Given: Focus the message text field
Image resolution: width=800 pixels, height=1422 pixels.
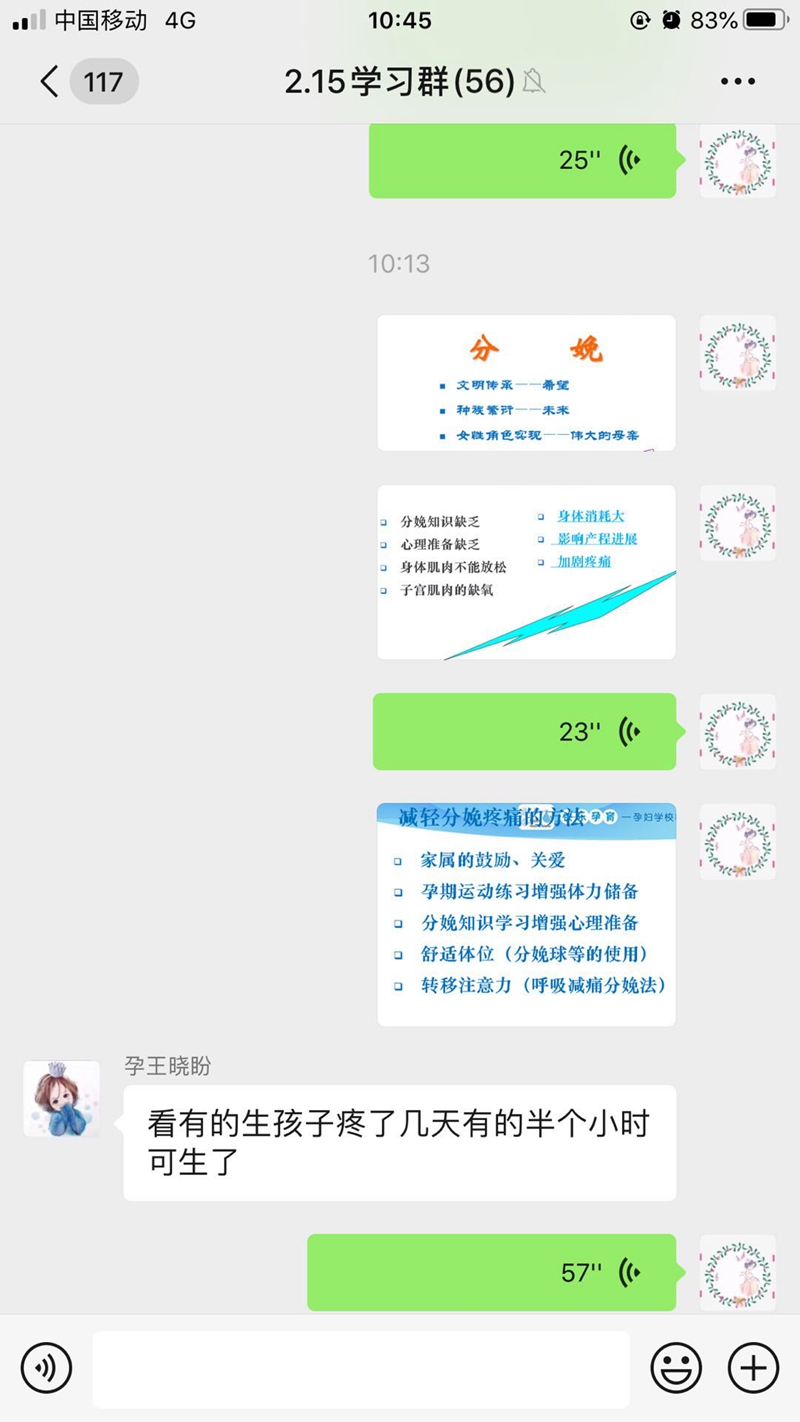Looking at the screenshot, I should [361, 1368].
